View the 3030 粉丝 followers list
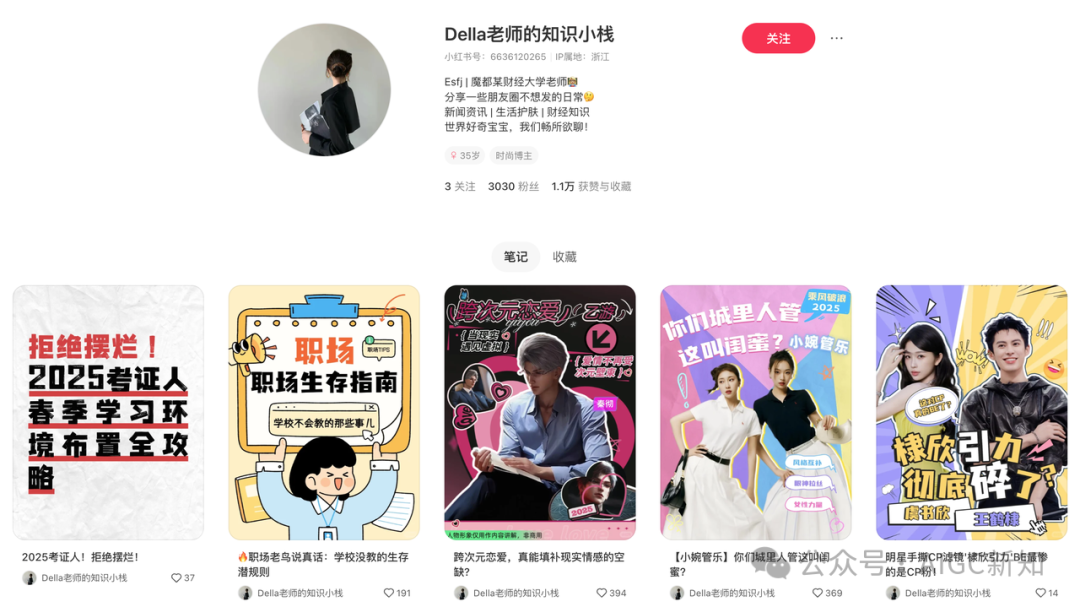Screen dimensions: 1080x607 pyautogui.click(x=513, y=186)
